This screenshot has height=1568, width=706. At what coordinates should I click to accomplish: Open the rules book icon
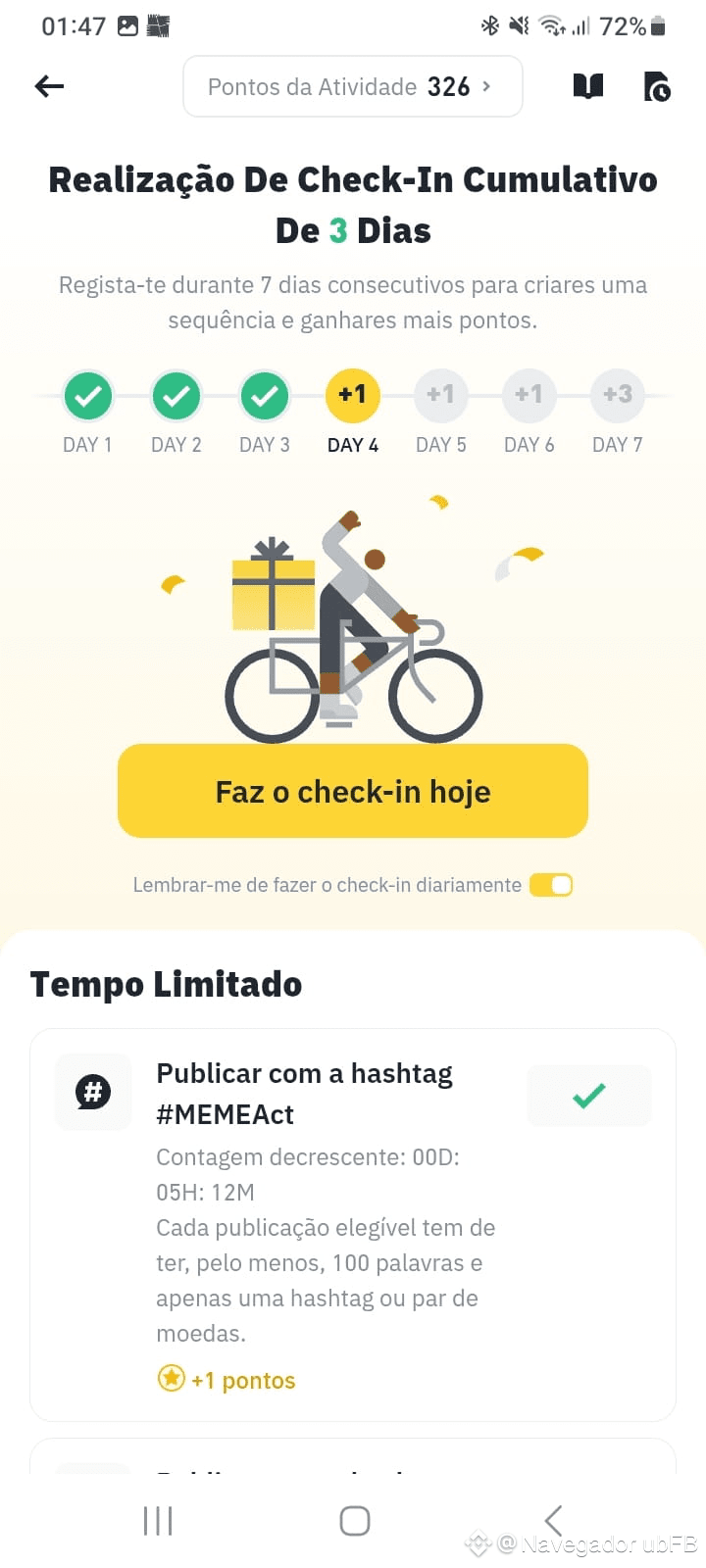click(x=586, y=86)
